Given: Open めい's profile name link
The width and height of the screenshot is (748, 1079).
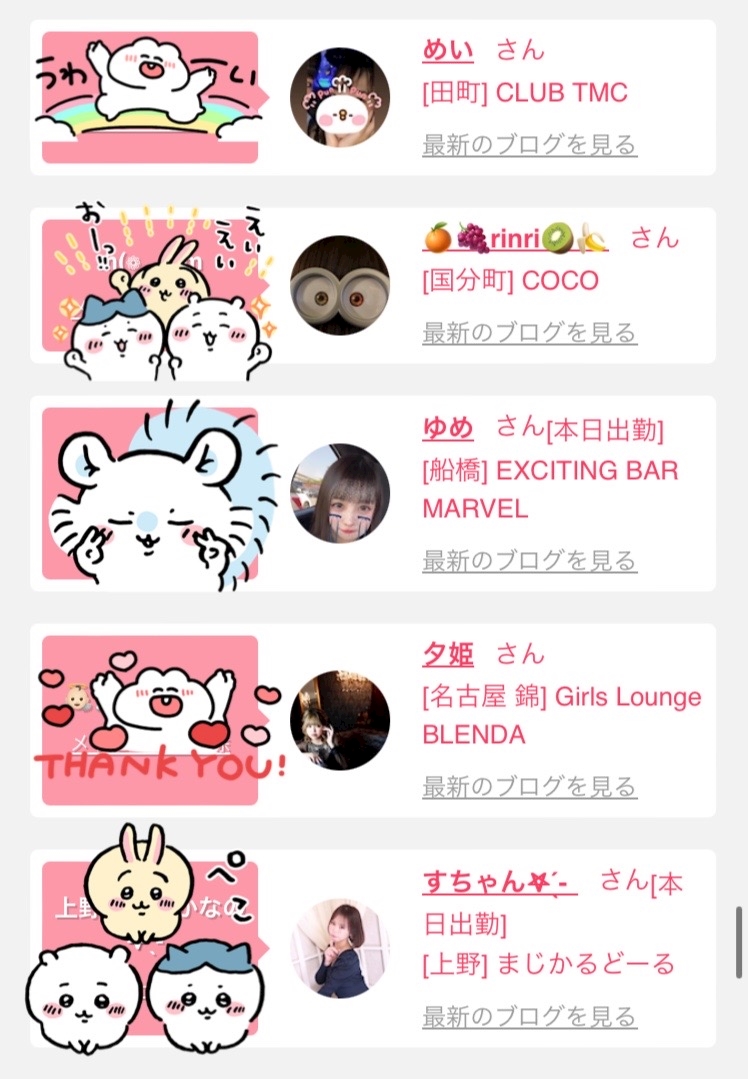Looking at the screenshot, I should tap(448, 50).
